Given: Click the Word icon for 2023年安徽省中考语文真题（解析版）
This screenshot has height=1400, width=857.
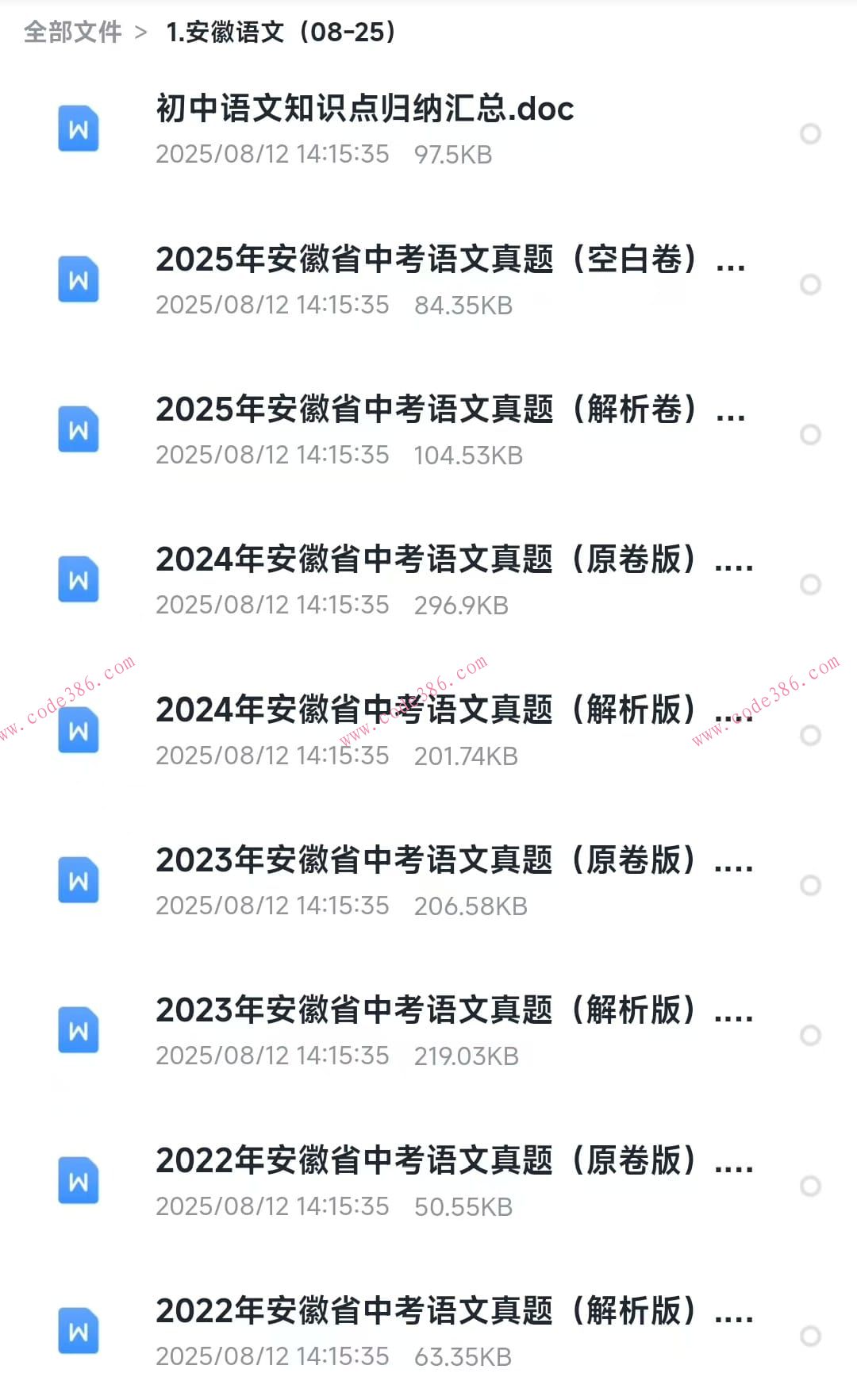Looking at the screenshot, I should (78, 1030).
